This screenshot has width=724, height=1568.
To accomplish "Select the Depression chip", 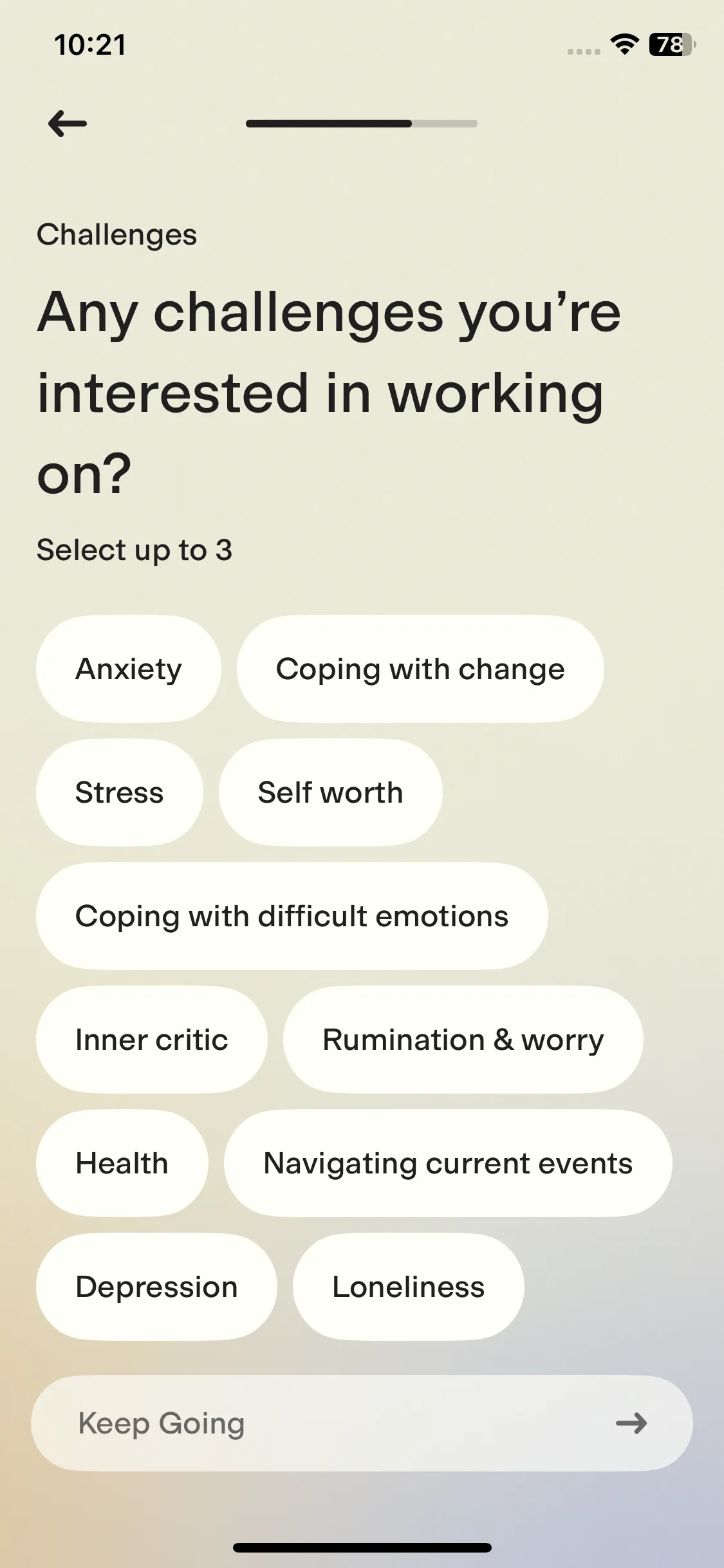I will 156,1287.
